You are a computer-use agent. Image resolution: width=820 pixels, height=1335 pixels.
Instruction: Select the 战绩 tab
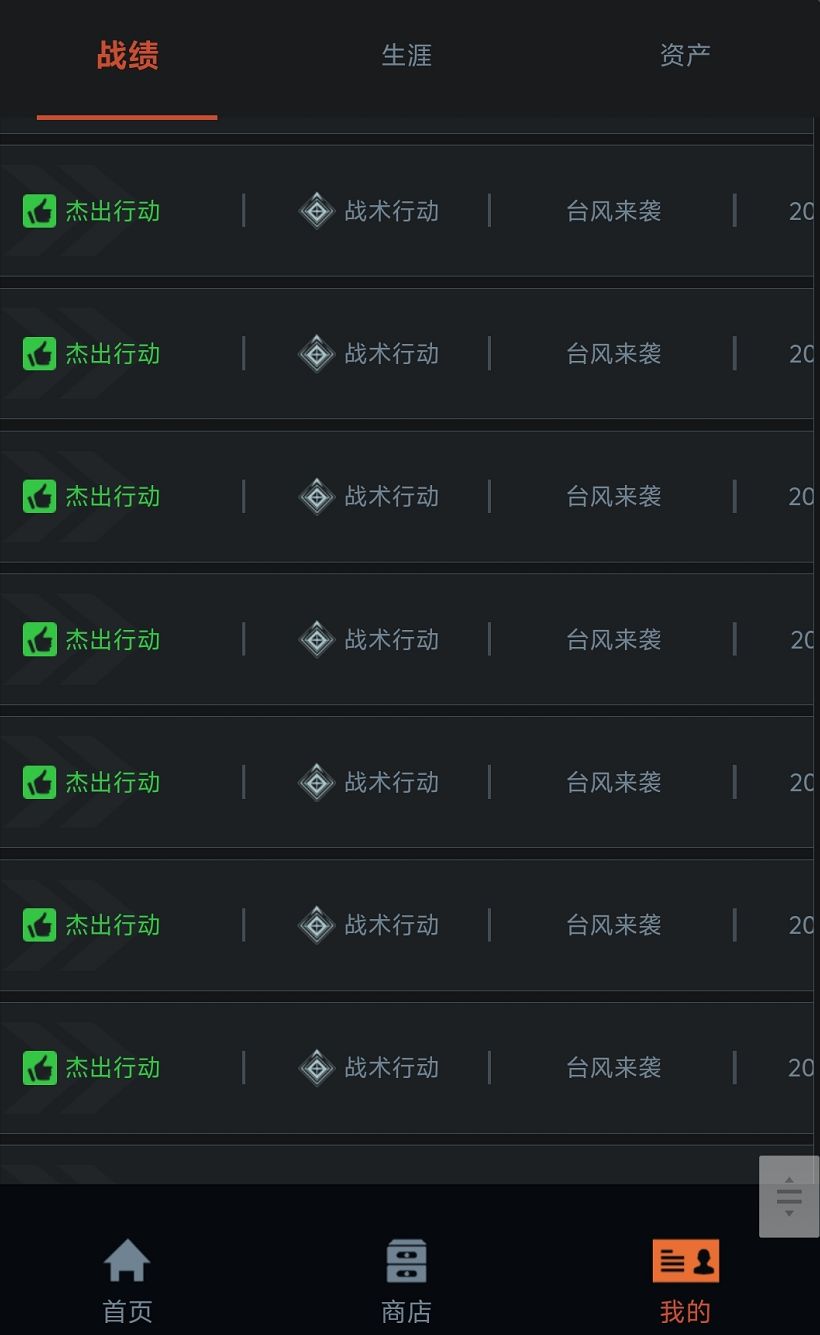[x=127, y=56]
